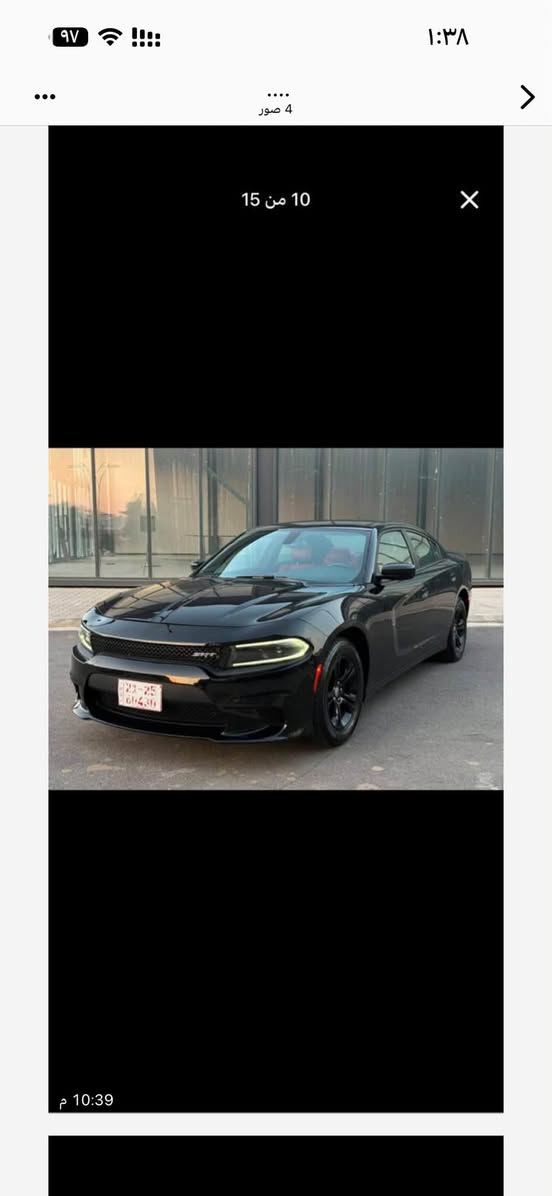Go back using the top arrow
552x1196 pixels.
click(527, 97)
